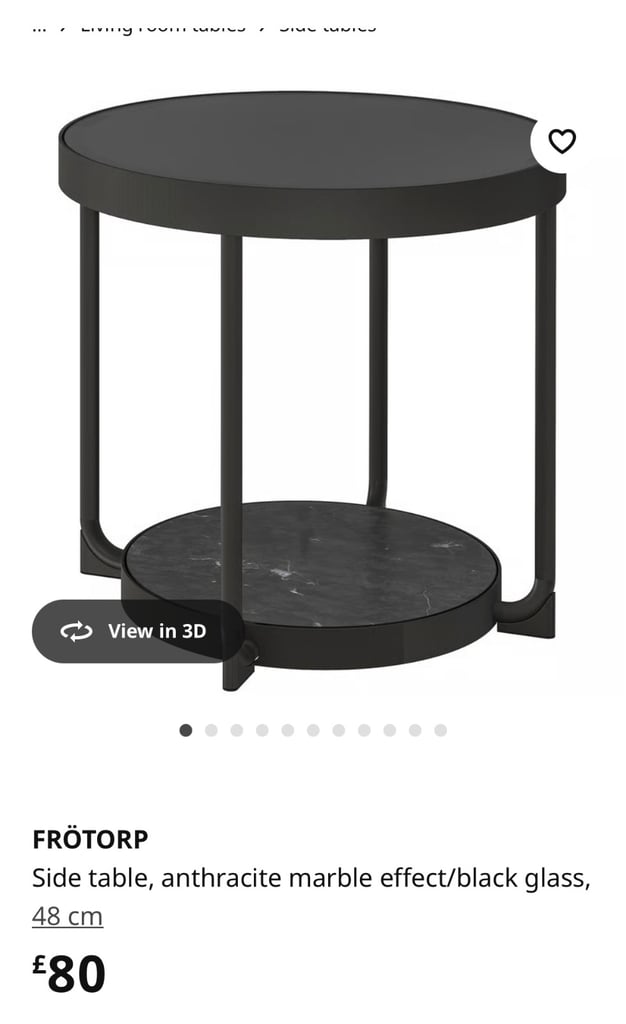Image resolution: width=626 pixels, height=1024 pixels.
Task: Open the 48 cm size link
Action: (x=67, y=916)
